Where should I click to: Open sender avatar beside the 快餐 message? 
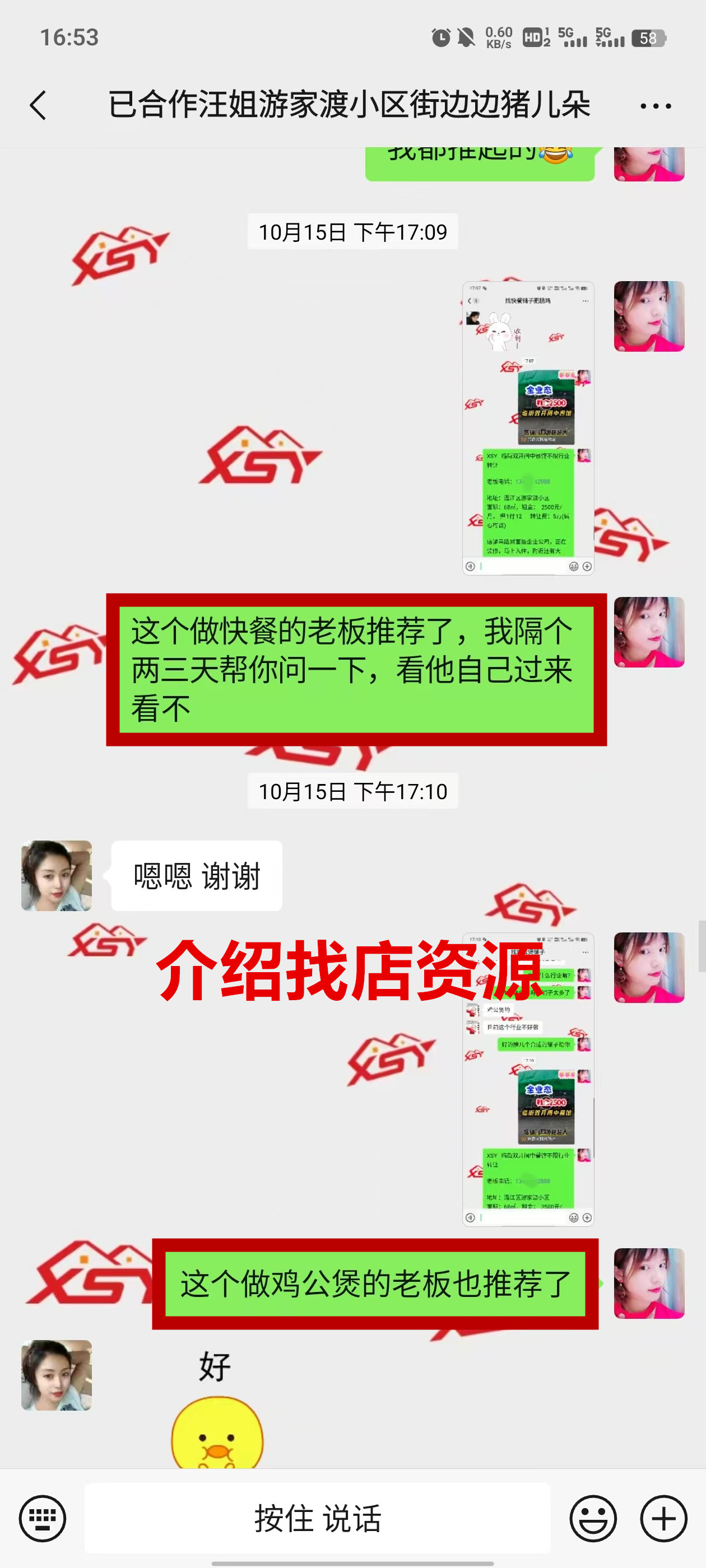(649, 632)
